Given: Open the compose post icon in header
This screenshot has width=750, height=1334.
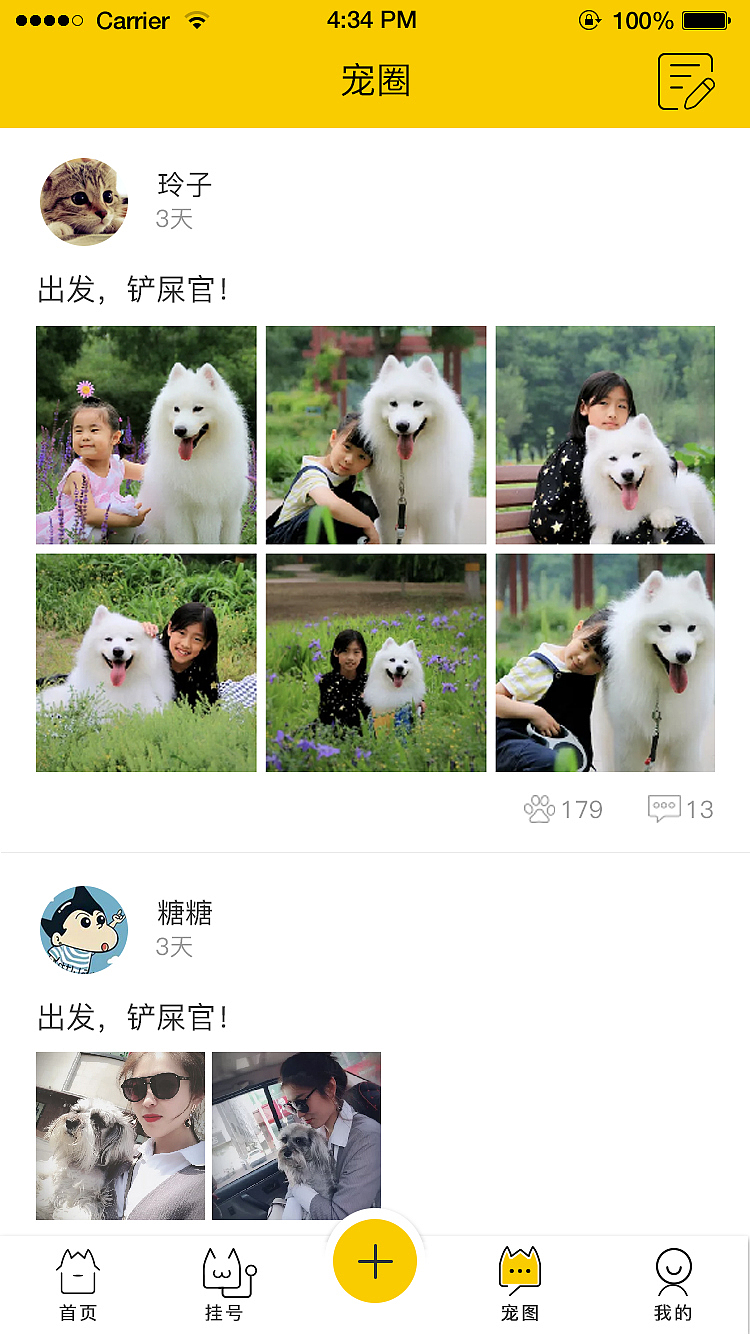Looking at the screenshot, I should click(686, 81).
